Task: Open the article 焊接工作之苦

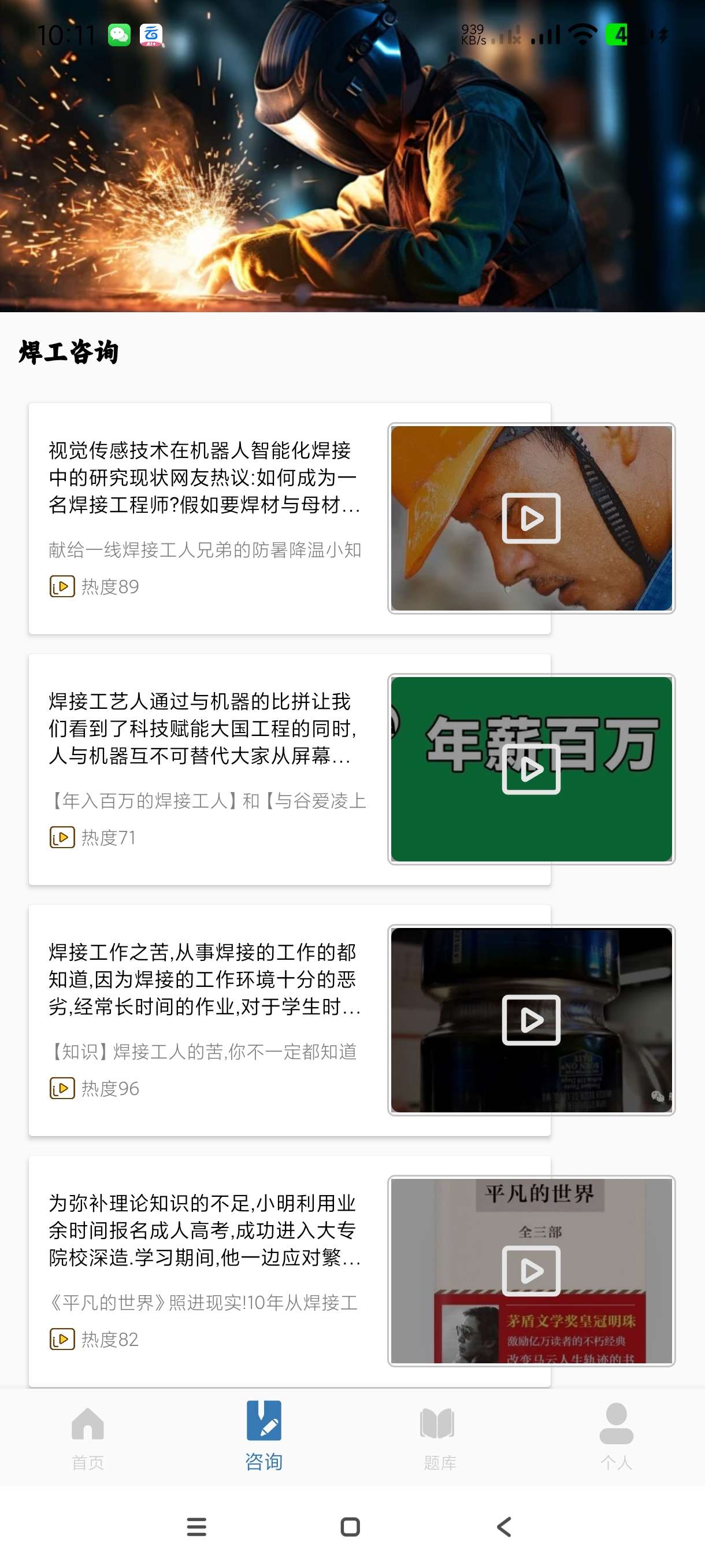Action: pos(205,979)
